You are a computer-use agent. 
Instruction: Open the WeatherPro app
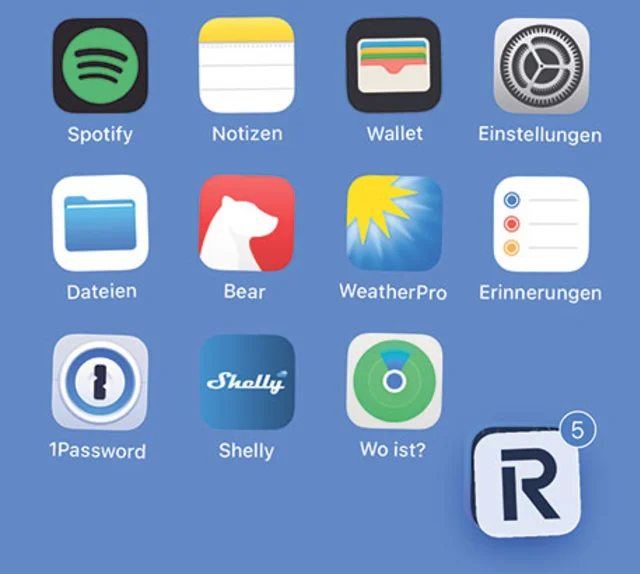coord(393,223)
